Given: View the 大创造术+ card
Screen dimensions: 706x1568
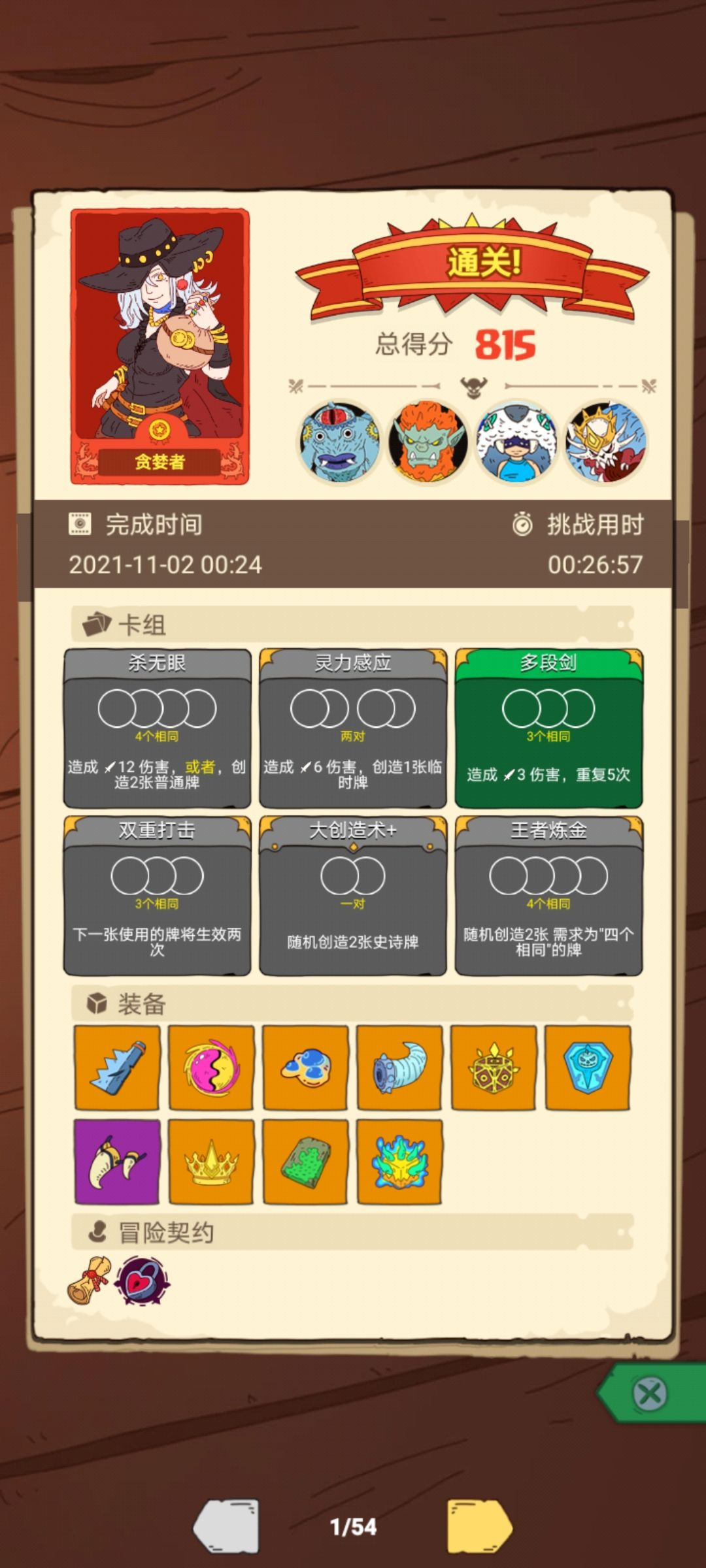Looking at the screenshot, I should [353, 896].
